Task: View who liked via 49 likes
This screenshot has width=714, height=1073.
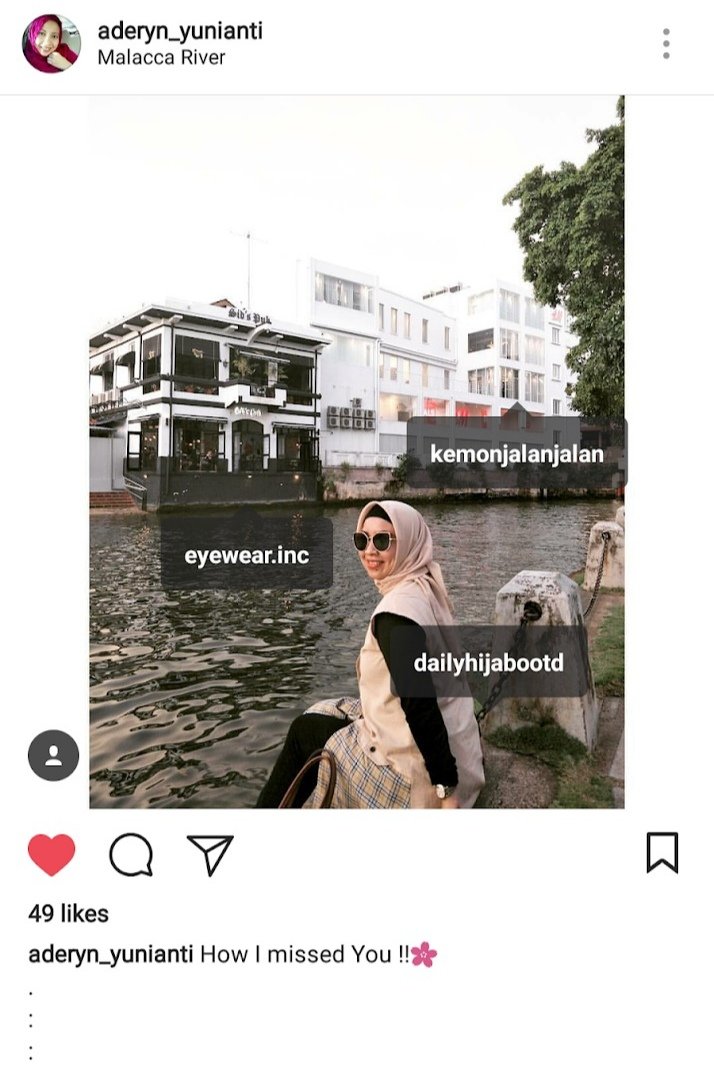Action: pos(69,913)
